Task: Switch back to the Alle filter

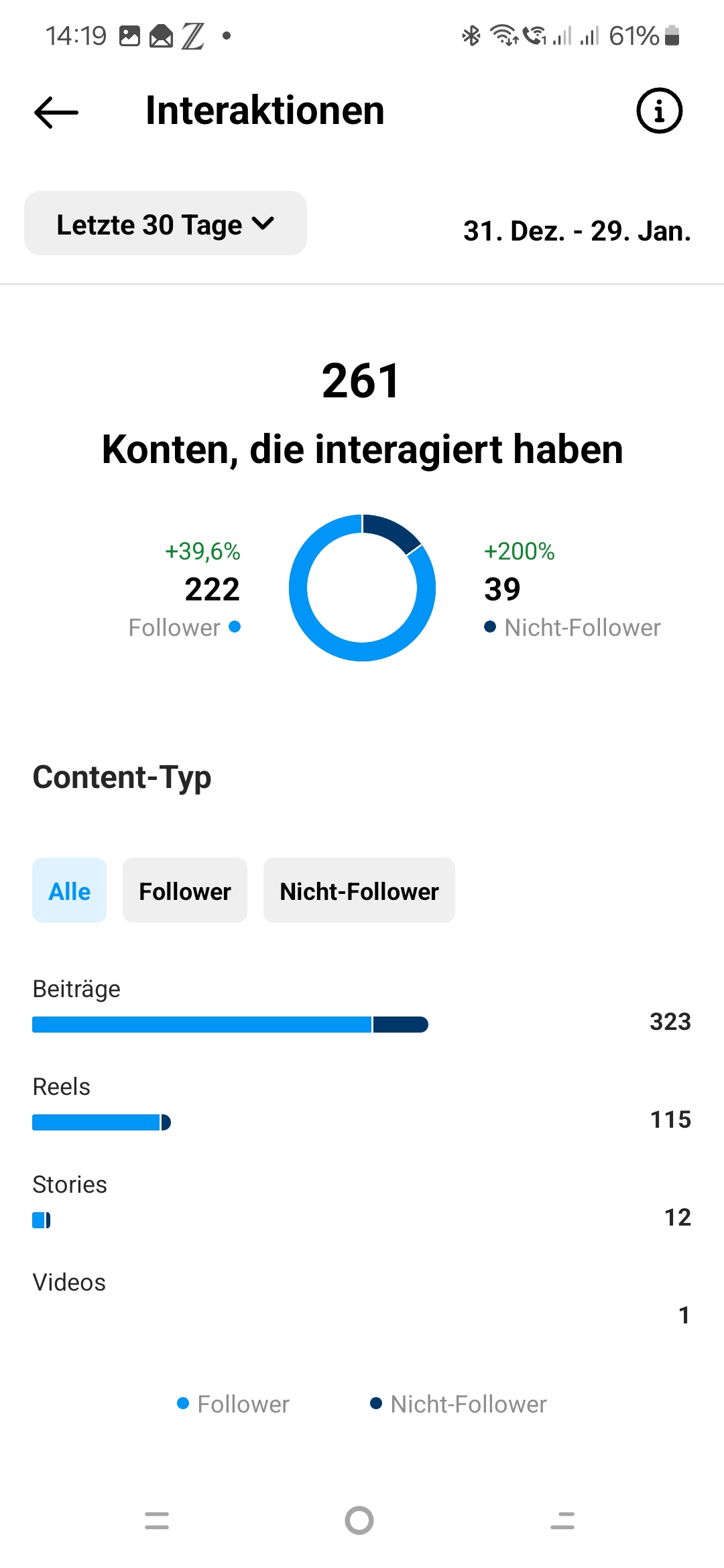Action: click(x=69, y=891)
